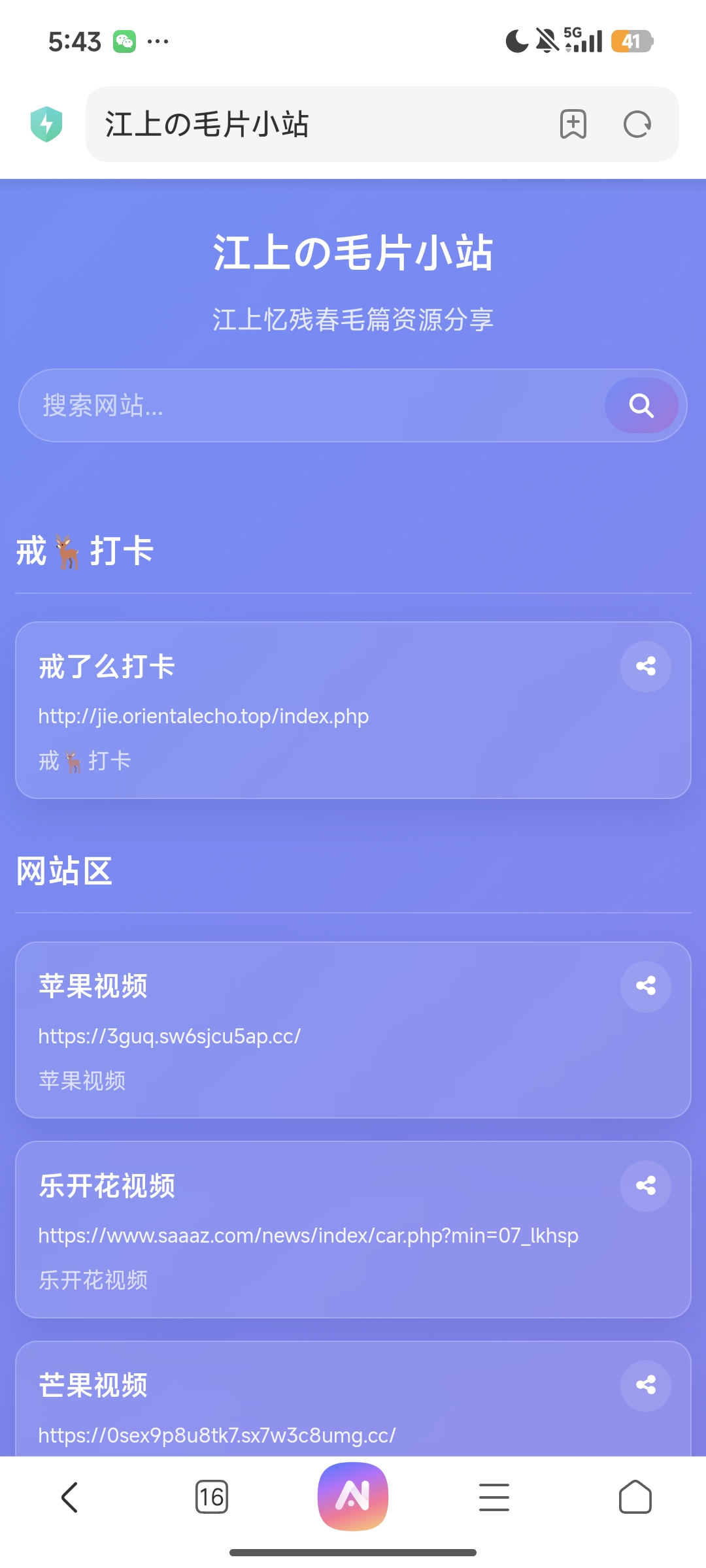
Task: Tap the share icon on 乐开花视频 card
Action: [645, 1186]
